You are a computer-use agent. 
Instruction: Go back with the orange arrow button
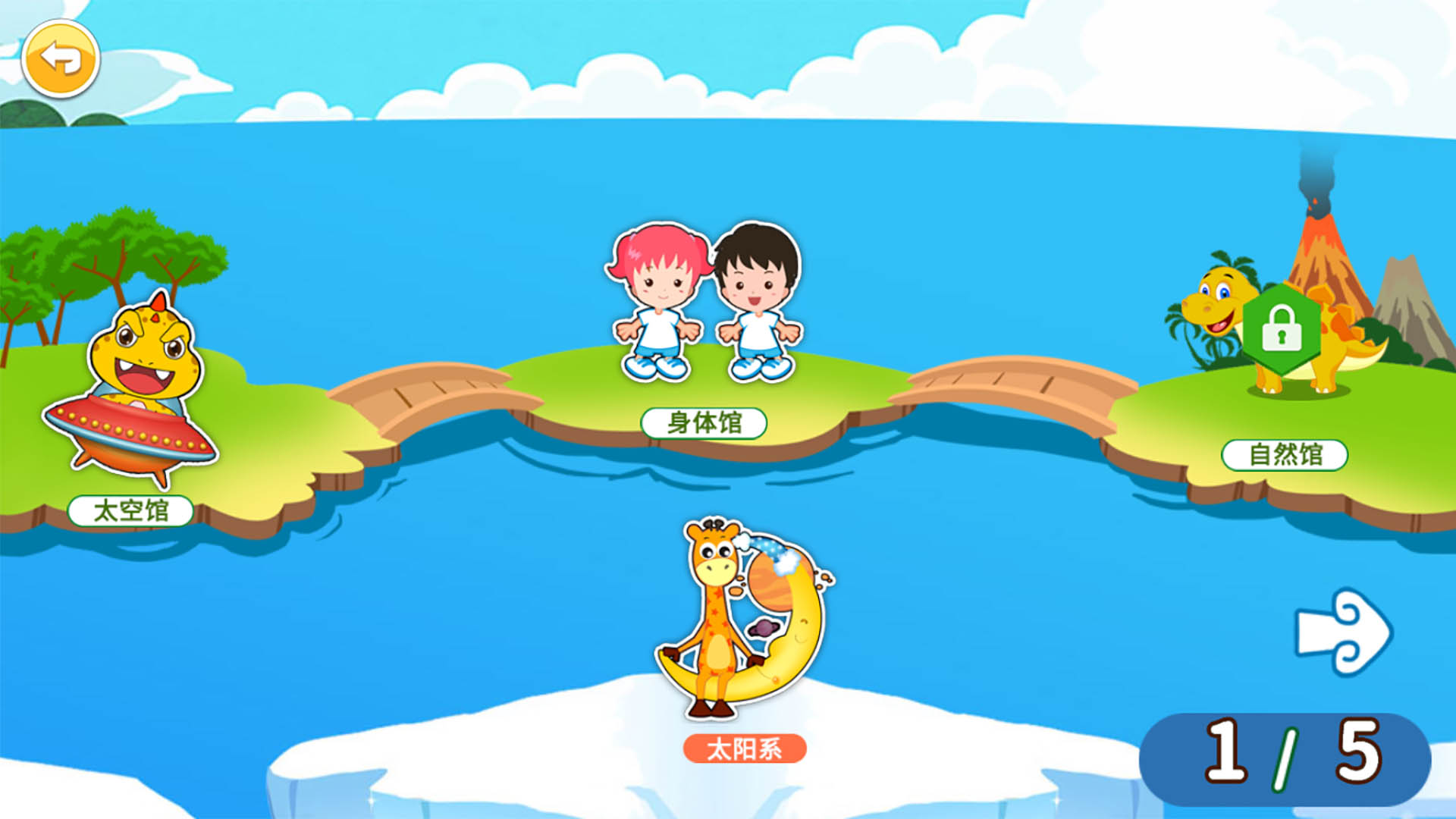coord(61,59)
